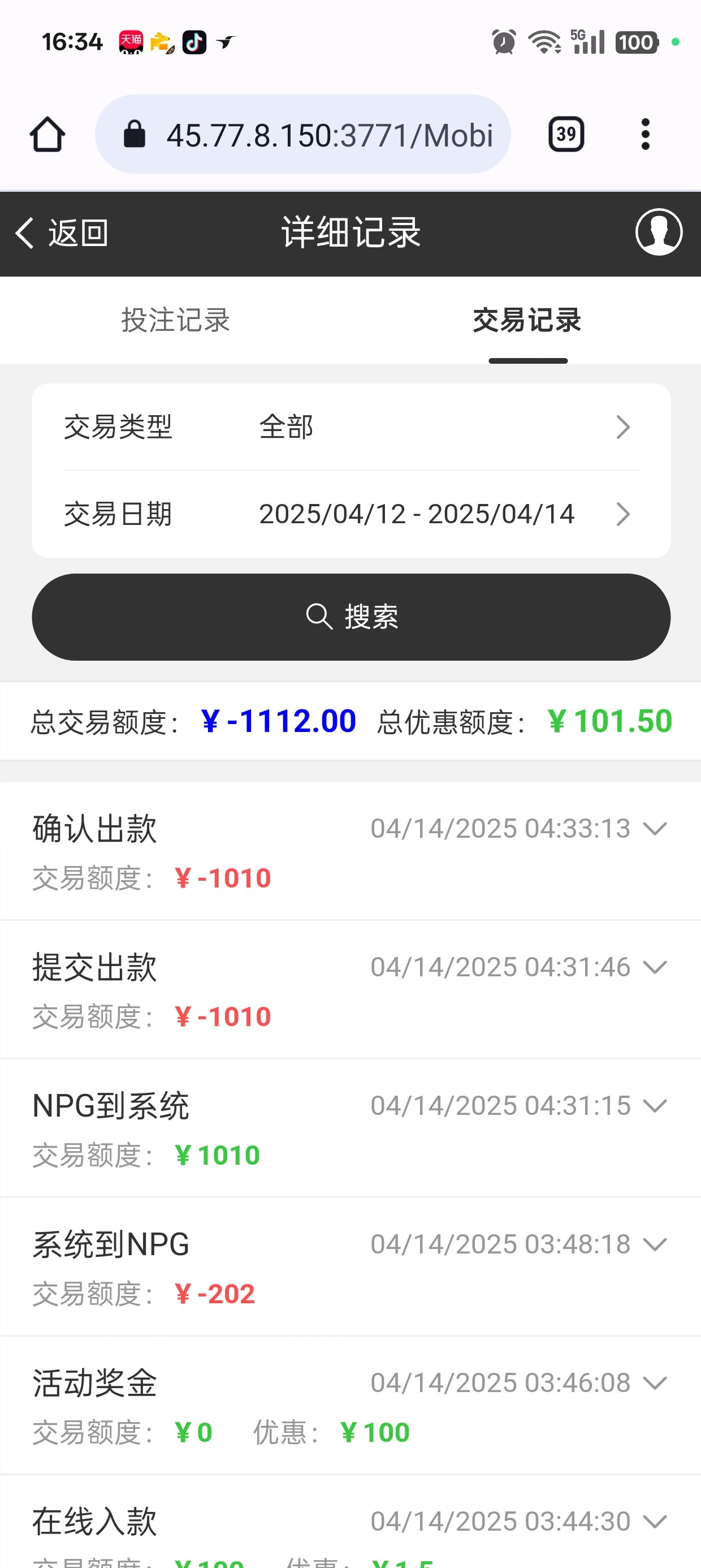The image size is (701, 1568).
Task: Expand the 确认出款 record
Action: (655, 829)
